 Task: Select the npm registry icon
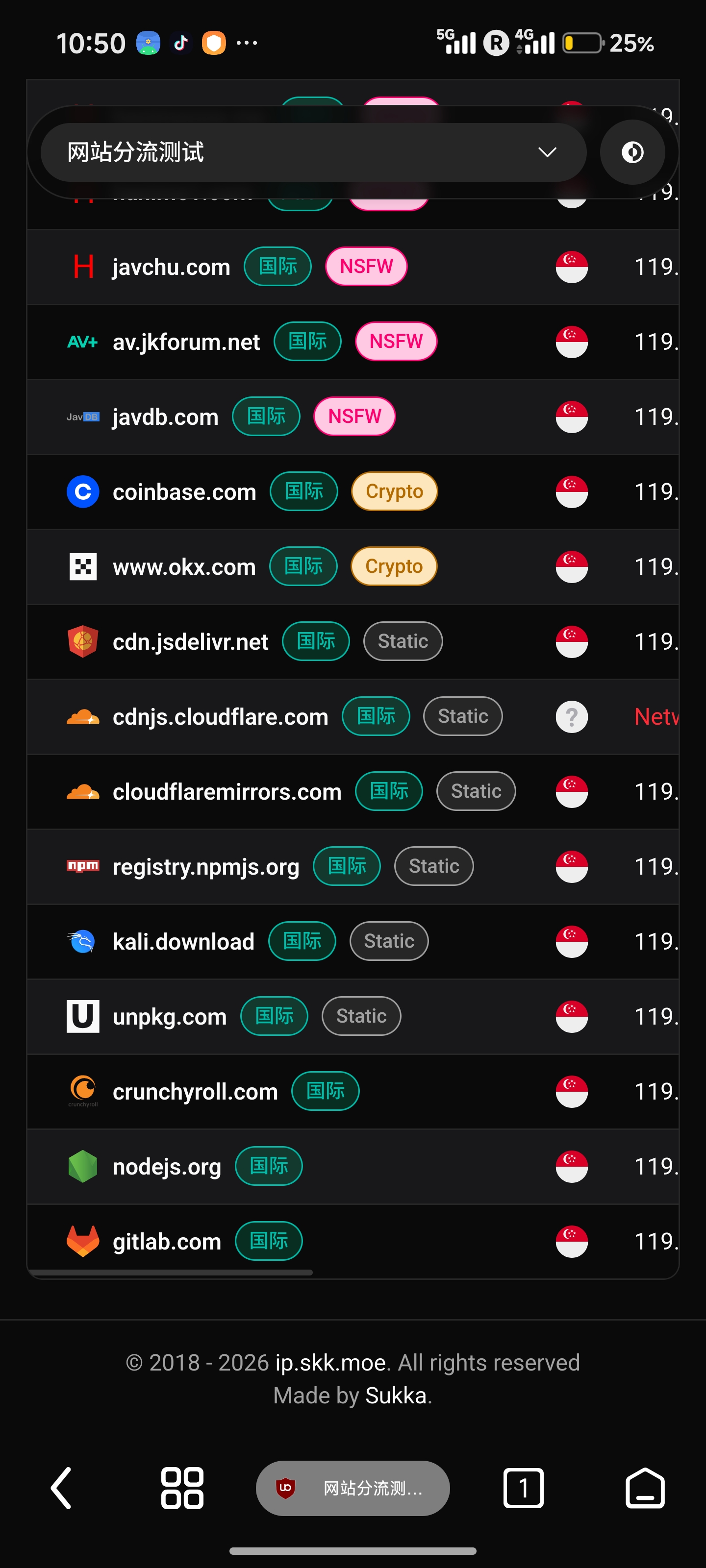coord(83,865)
